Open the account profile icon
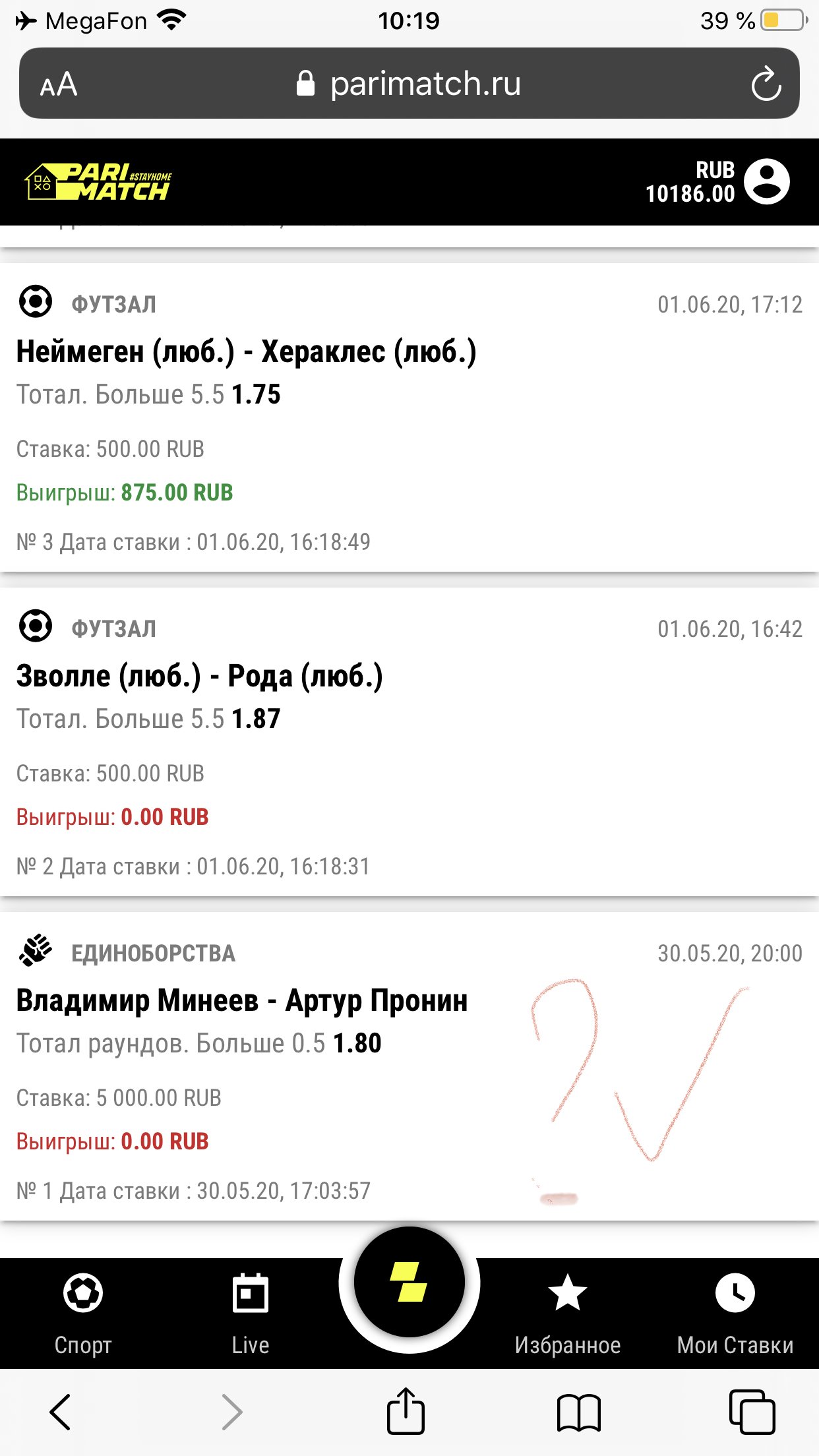The image size is (819, 1456). 766,181
